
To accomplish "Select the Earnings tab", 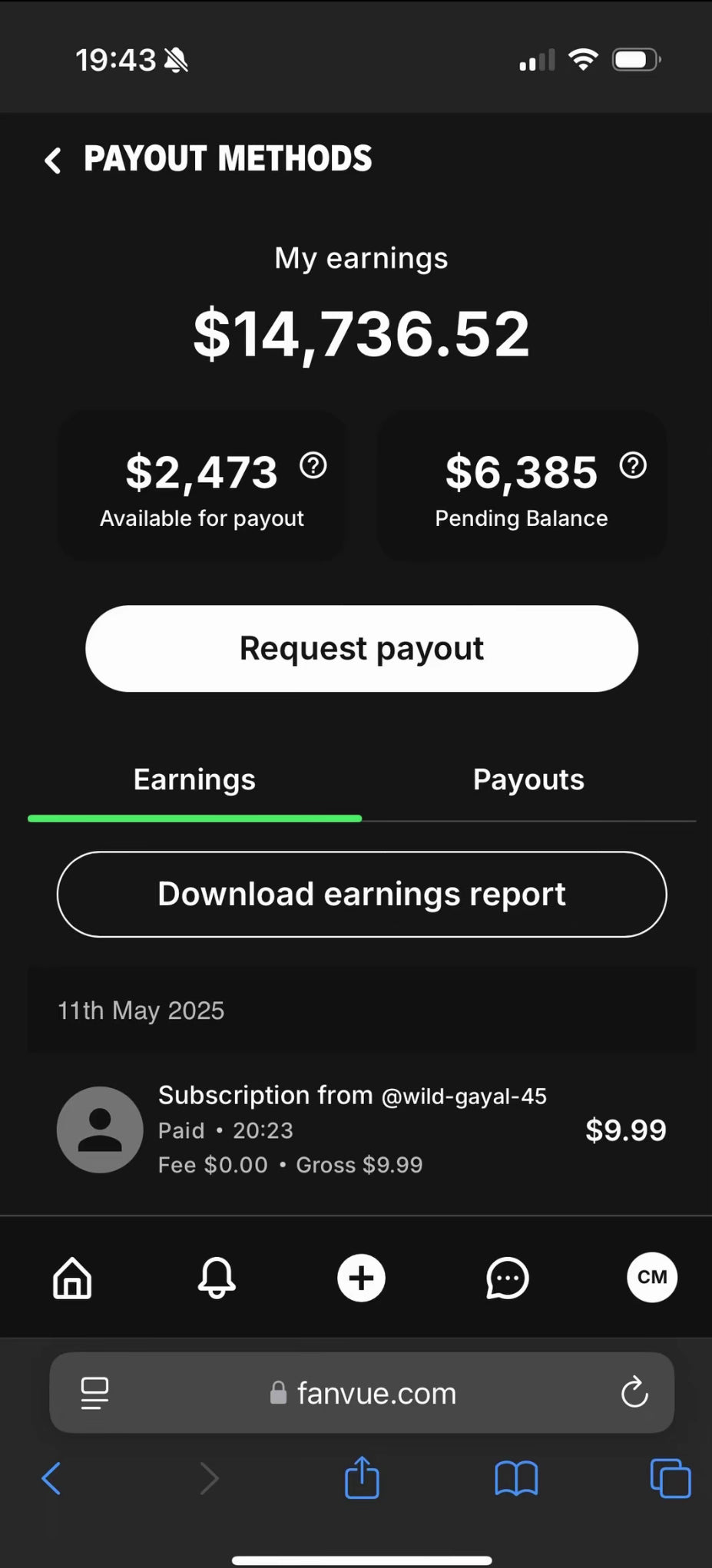I will [x=194, y=780].
